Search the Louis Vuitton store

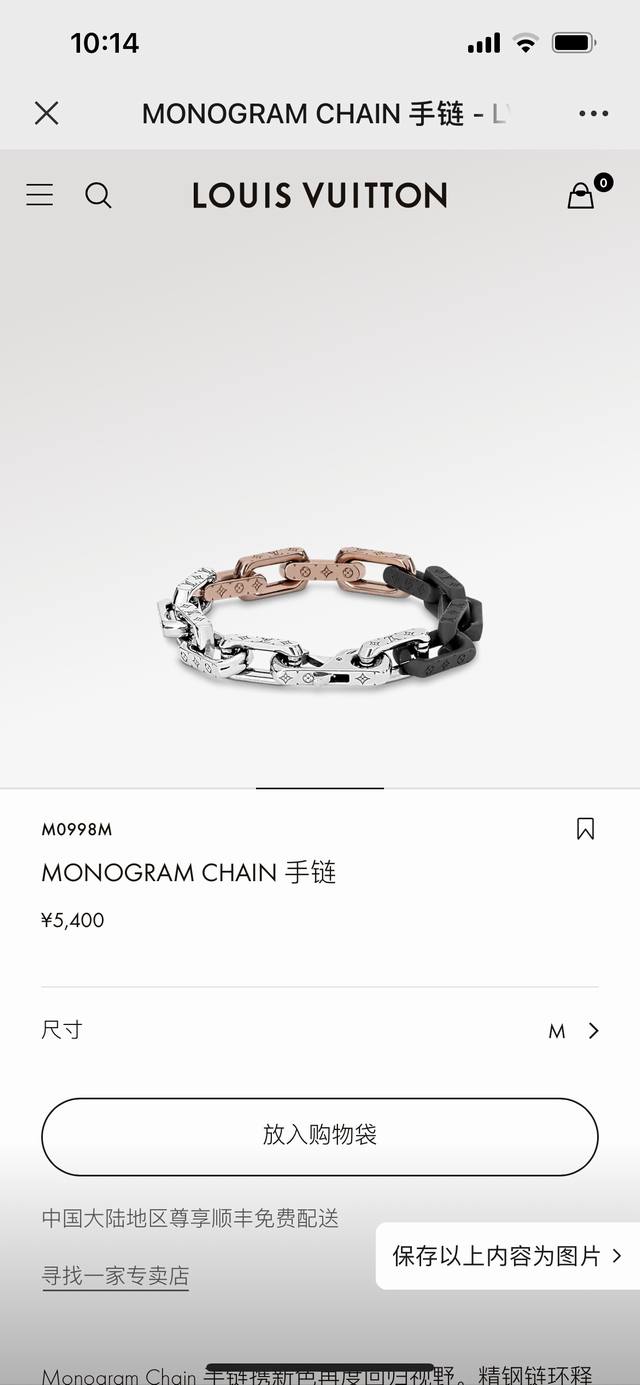(x=98, y=195)
